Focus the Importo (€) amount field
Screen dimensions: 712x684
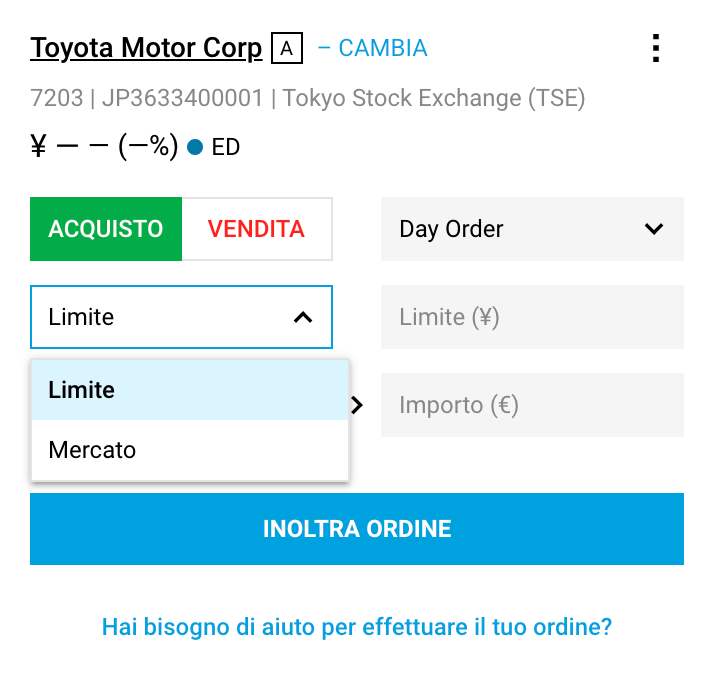(532, 405)
